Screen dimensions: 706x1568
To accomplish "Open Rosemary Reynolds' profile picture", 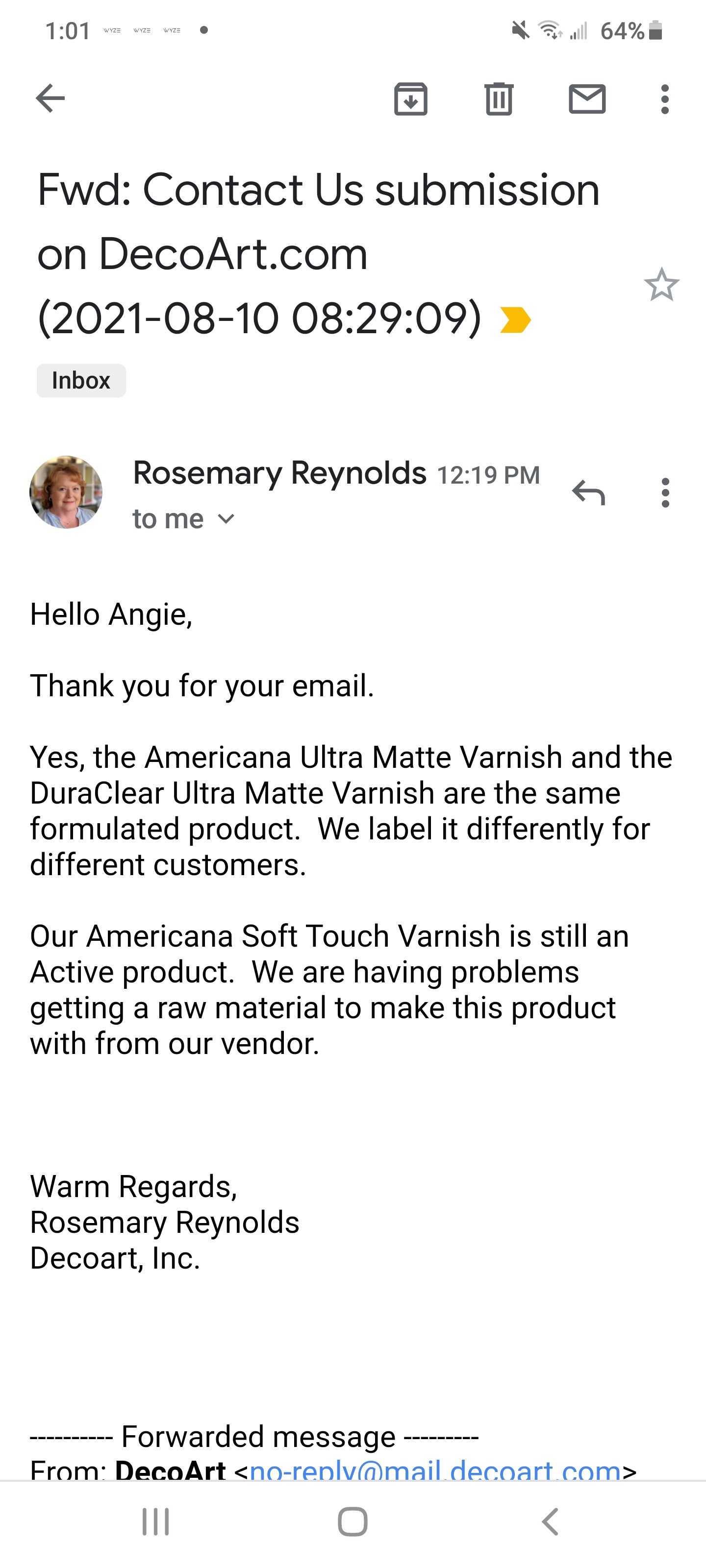I will pyautogui.click(x=66, y=492).
